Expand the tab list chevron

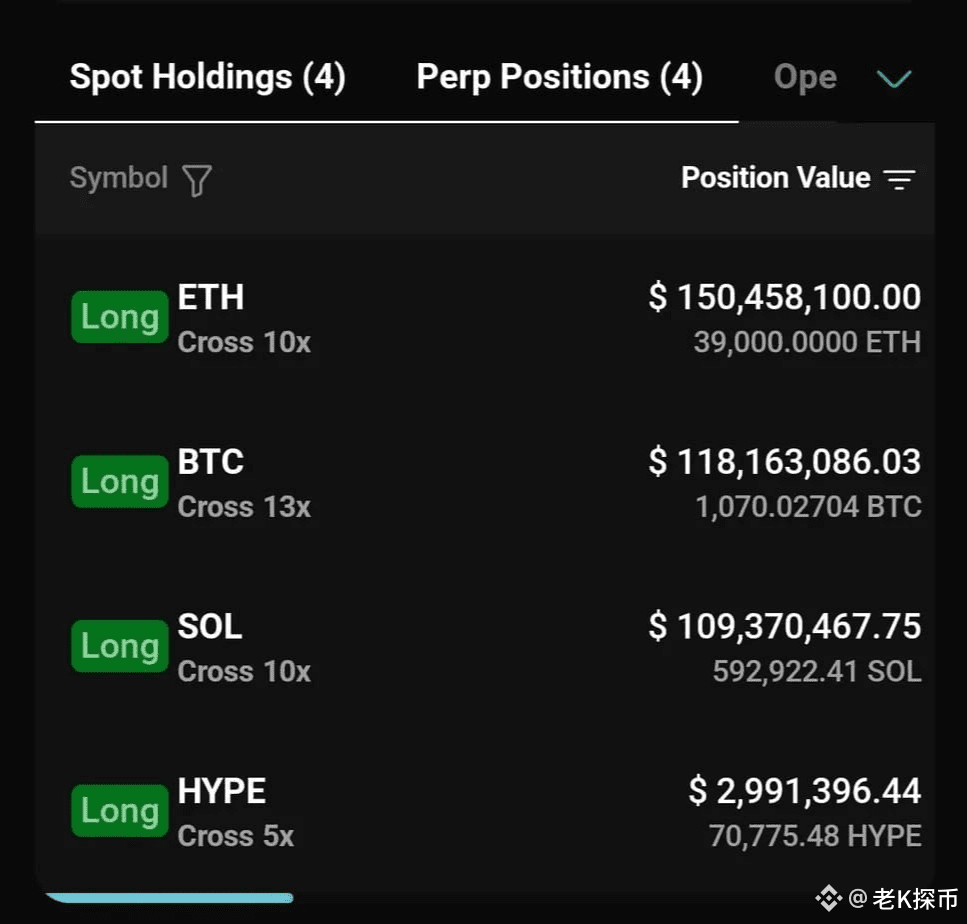(x=893, y=79)
